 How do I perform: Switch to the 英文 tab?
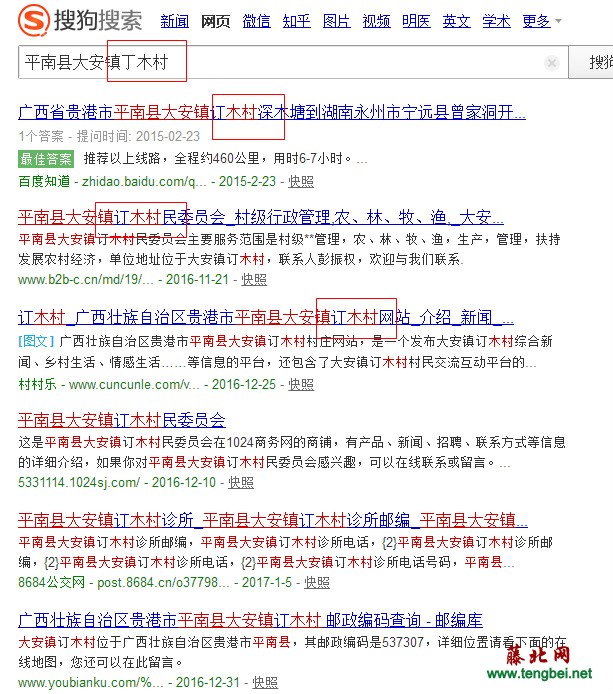456,21
